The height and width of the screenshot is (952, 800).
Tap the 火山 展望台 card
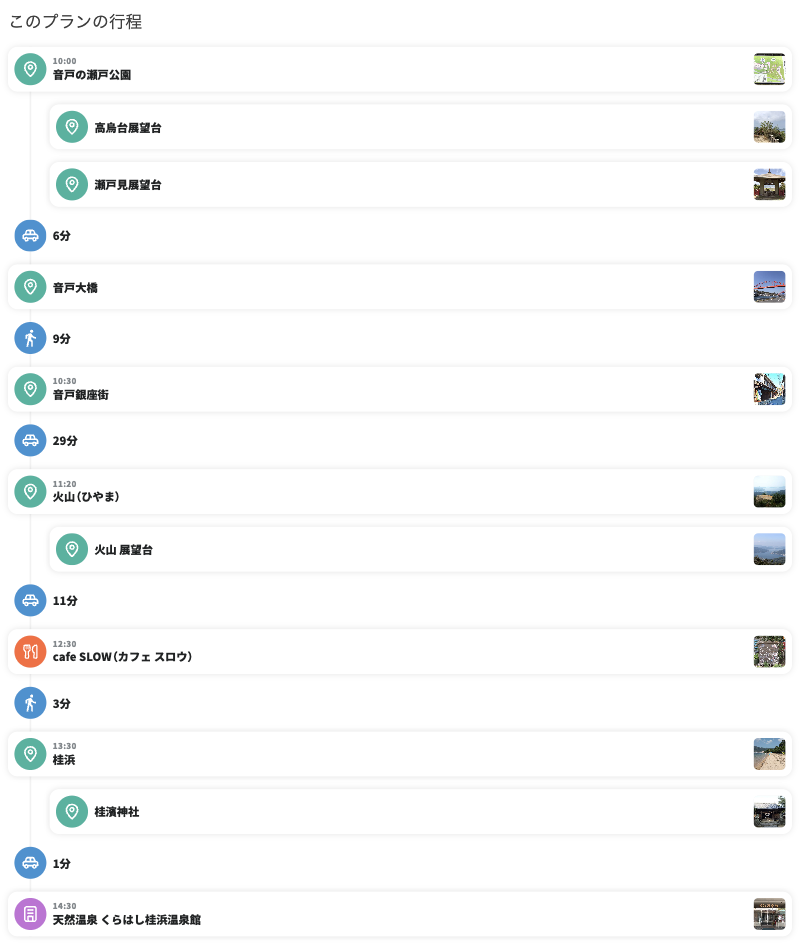pos(420,549)
